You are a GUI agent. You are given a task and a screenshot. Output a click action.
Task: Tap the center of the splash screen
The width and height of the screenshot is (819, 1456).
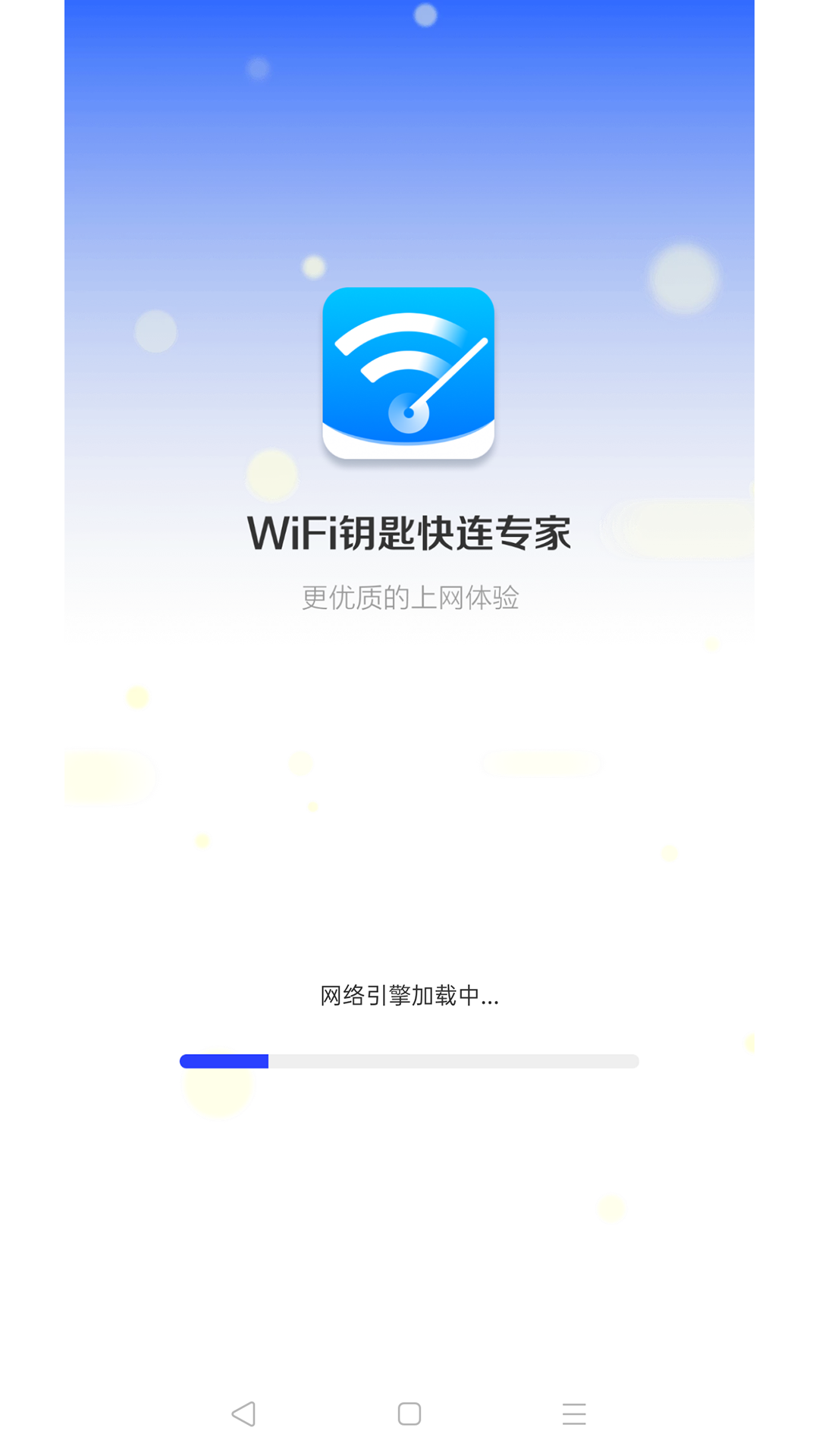(409, 728)
